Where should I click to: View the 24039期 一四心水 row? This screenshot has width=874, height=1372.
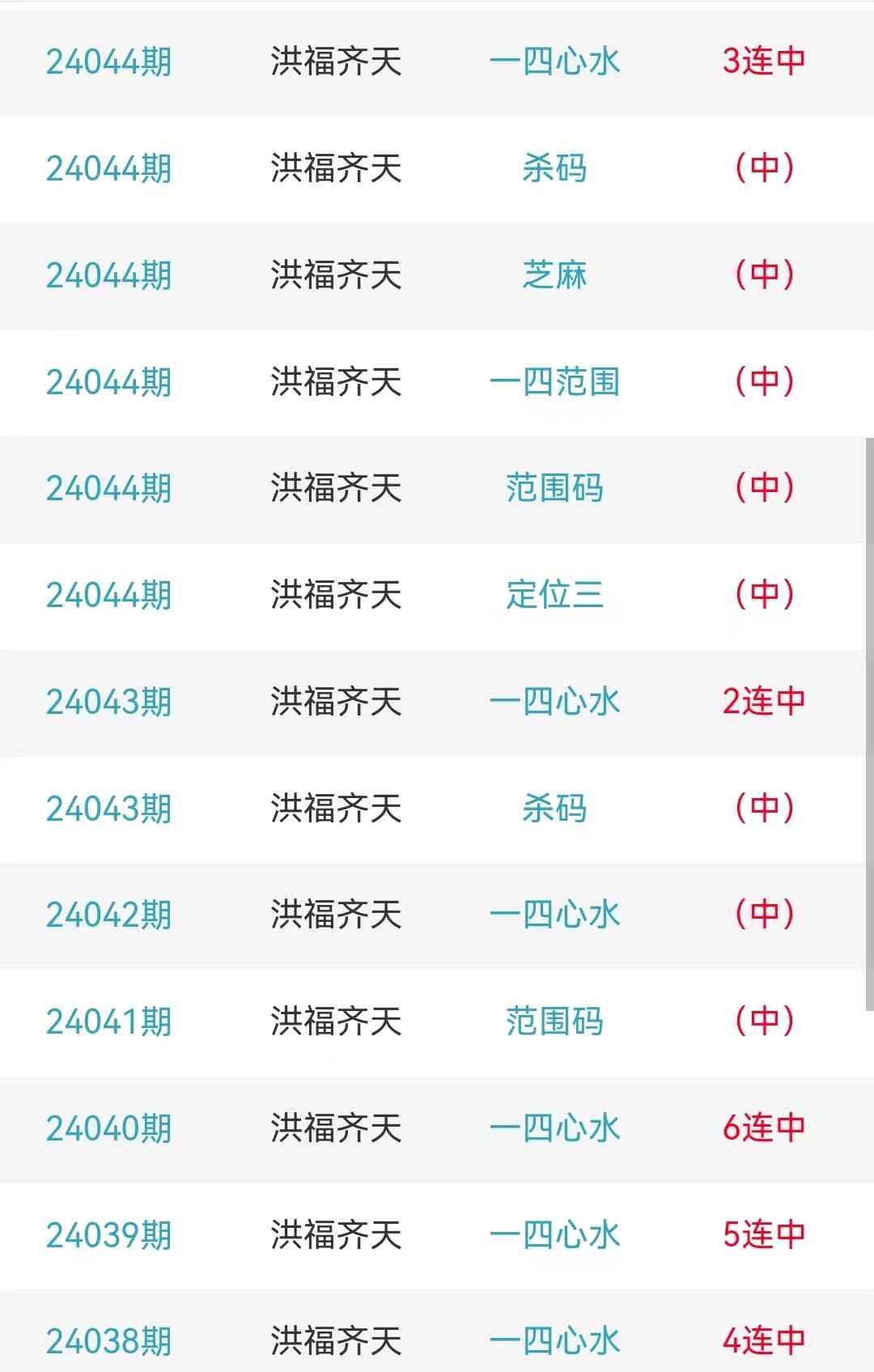coord(554,1235)
